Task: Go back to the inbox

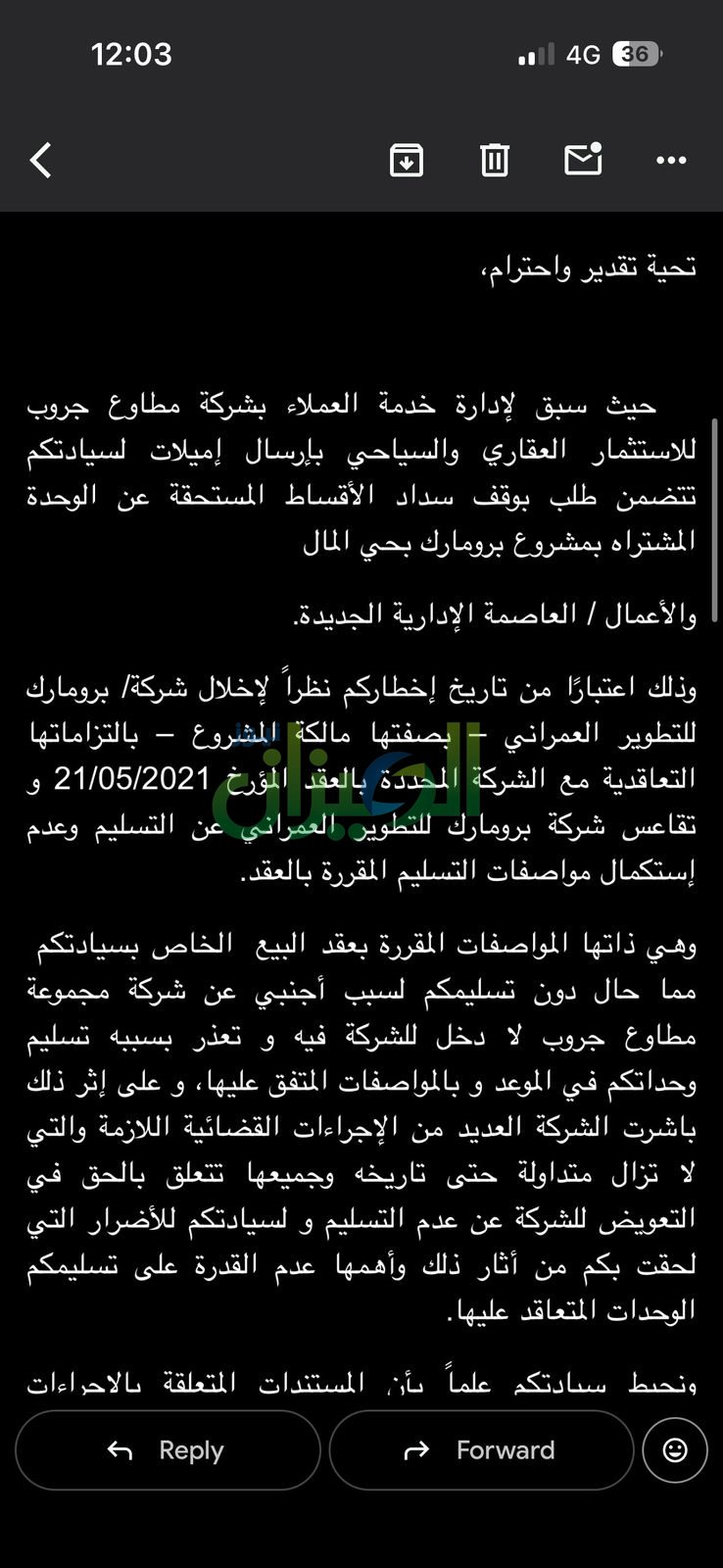Action: [41, 160]
